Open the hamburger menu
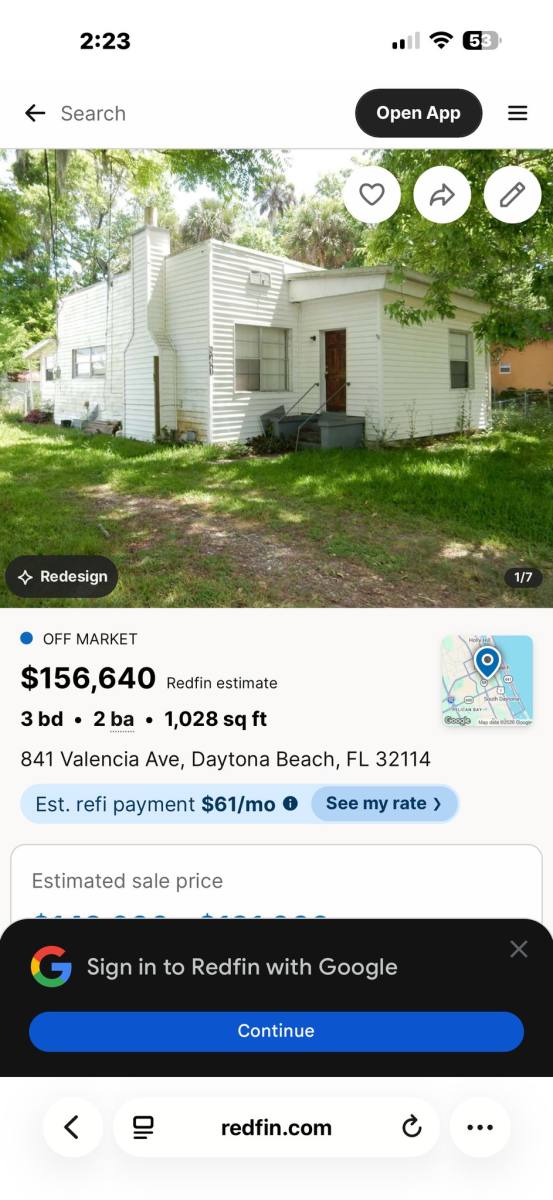 click(x=518, y=113)
